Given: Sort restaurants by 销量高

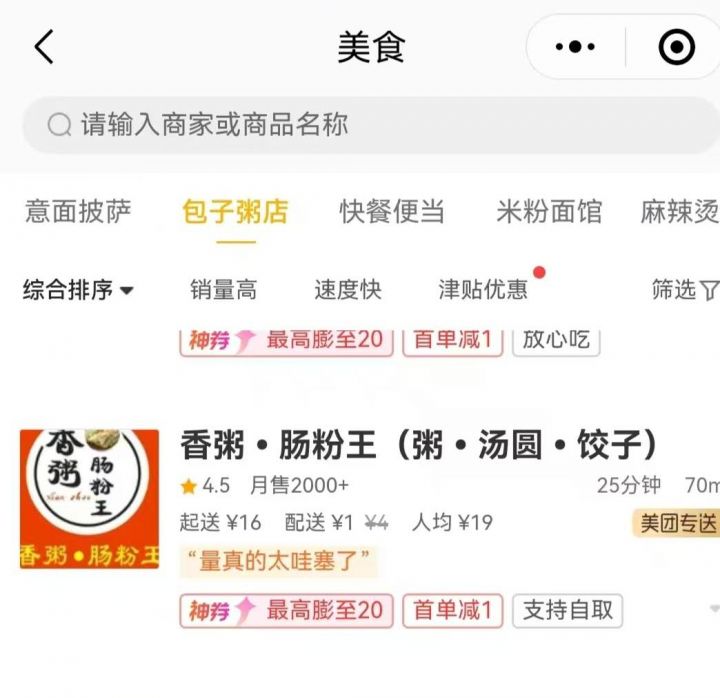Looking at the screenshot, I should point(223,290).
